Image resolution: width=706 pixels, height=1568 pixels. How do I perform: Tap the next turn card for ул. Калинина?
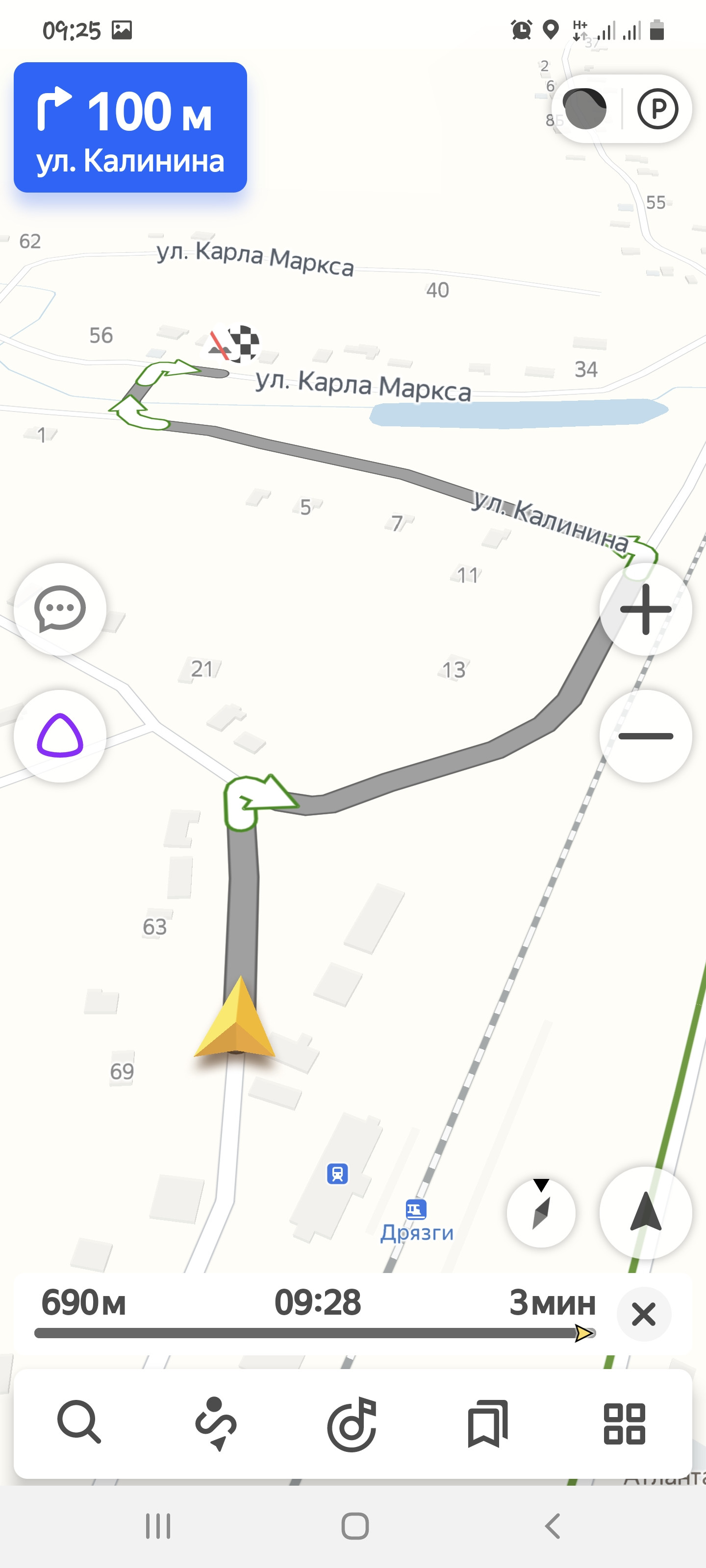click(x=130, y=127)
